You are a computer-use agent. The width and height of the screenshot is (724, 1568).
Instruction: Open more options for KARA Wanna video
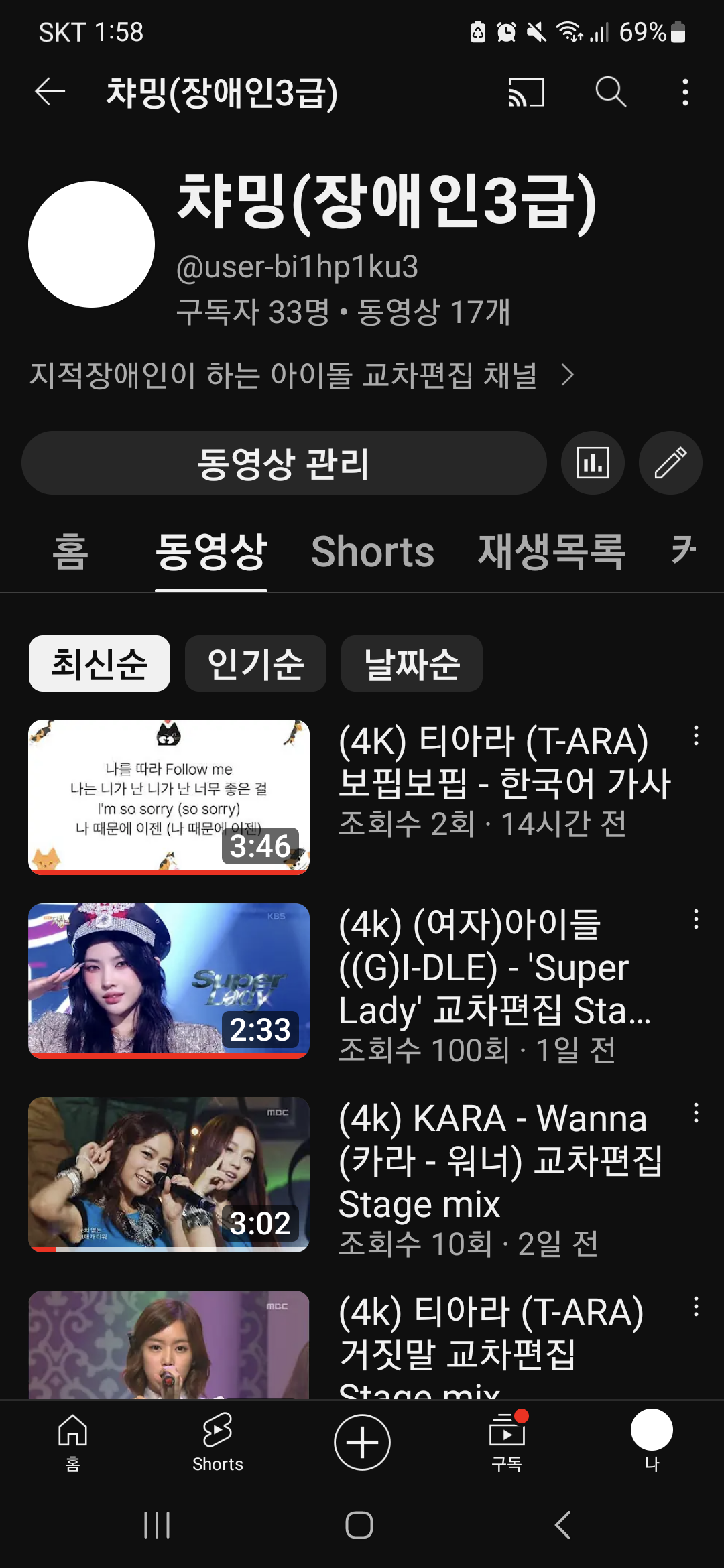click(x=696, y=1113)
